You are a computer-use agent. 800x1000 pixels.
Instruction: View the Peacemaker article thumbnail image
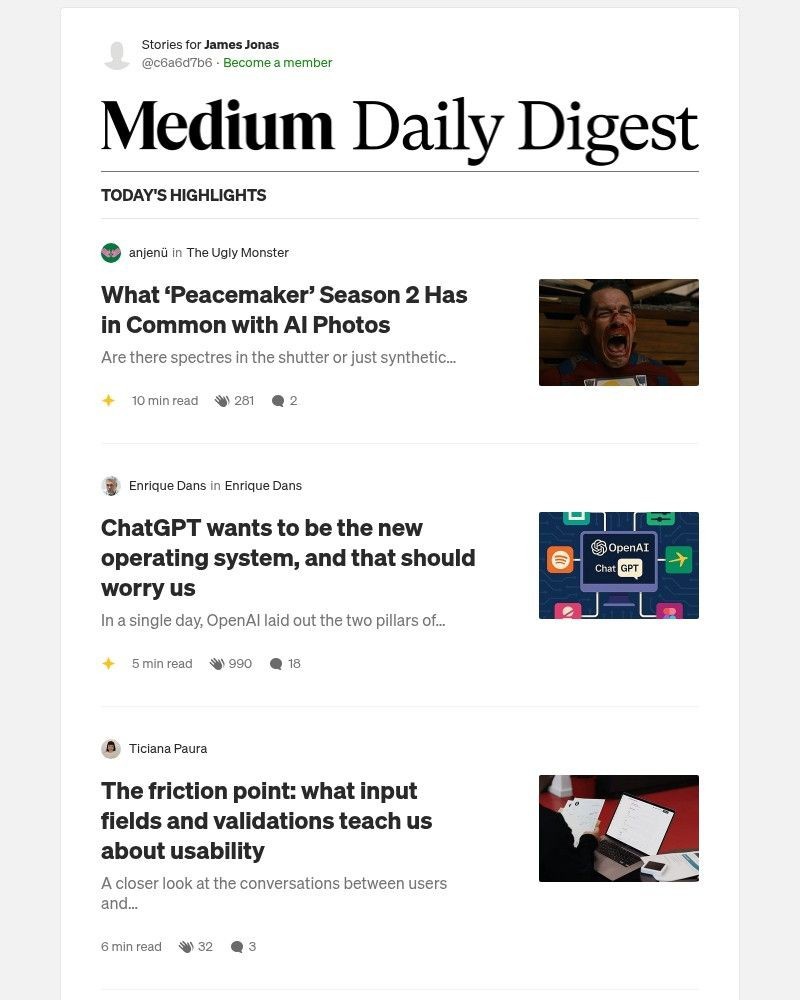[x=618, y=332]
